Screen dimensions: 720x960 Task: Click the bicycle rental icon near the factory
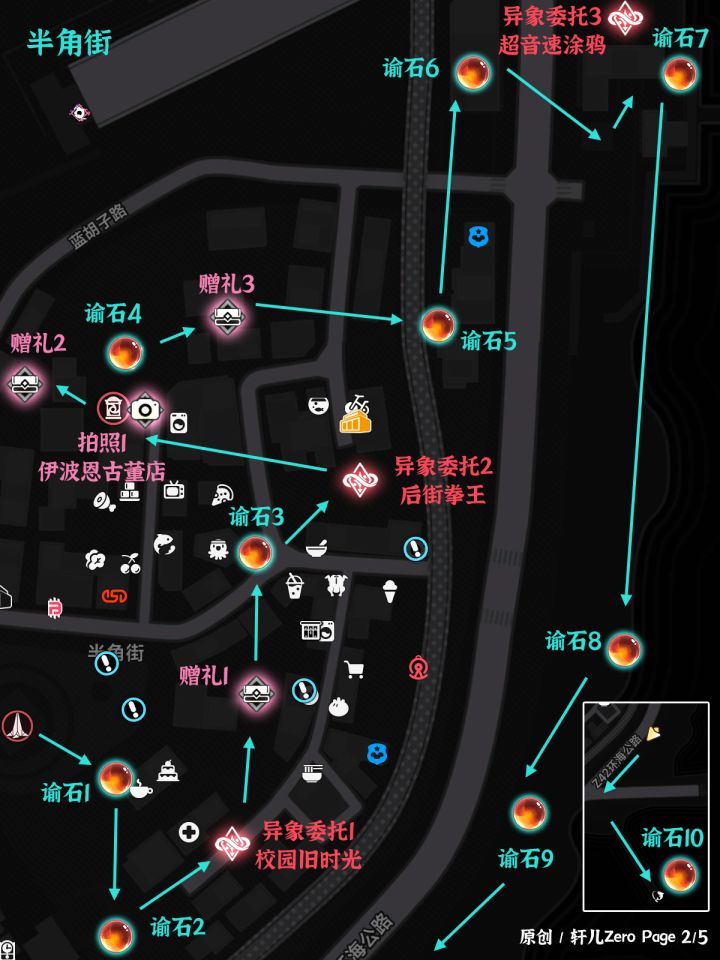(x=356, y=405)
